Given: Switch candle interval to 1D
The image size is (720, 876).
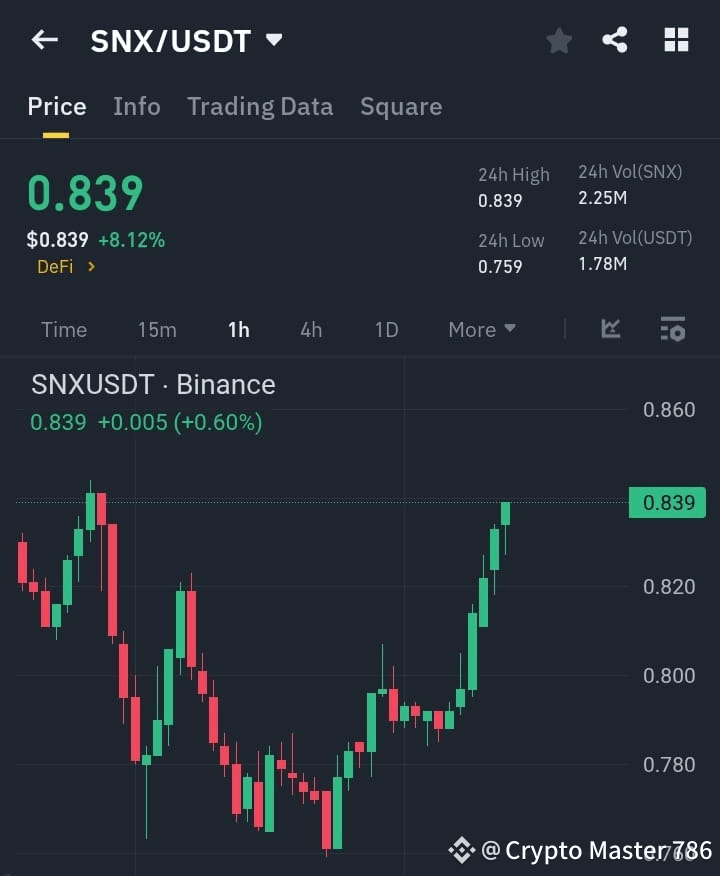Looking at the screenshot, I should (386, 329).
